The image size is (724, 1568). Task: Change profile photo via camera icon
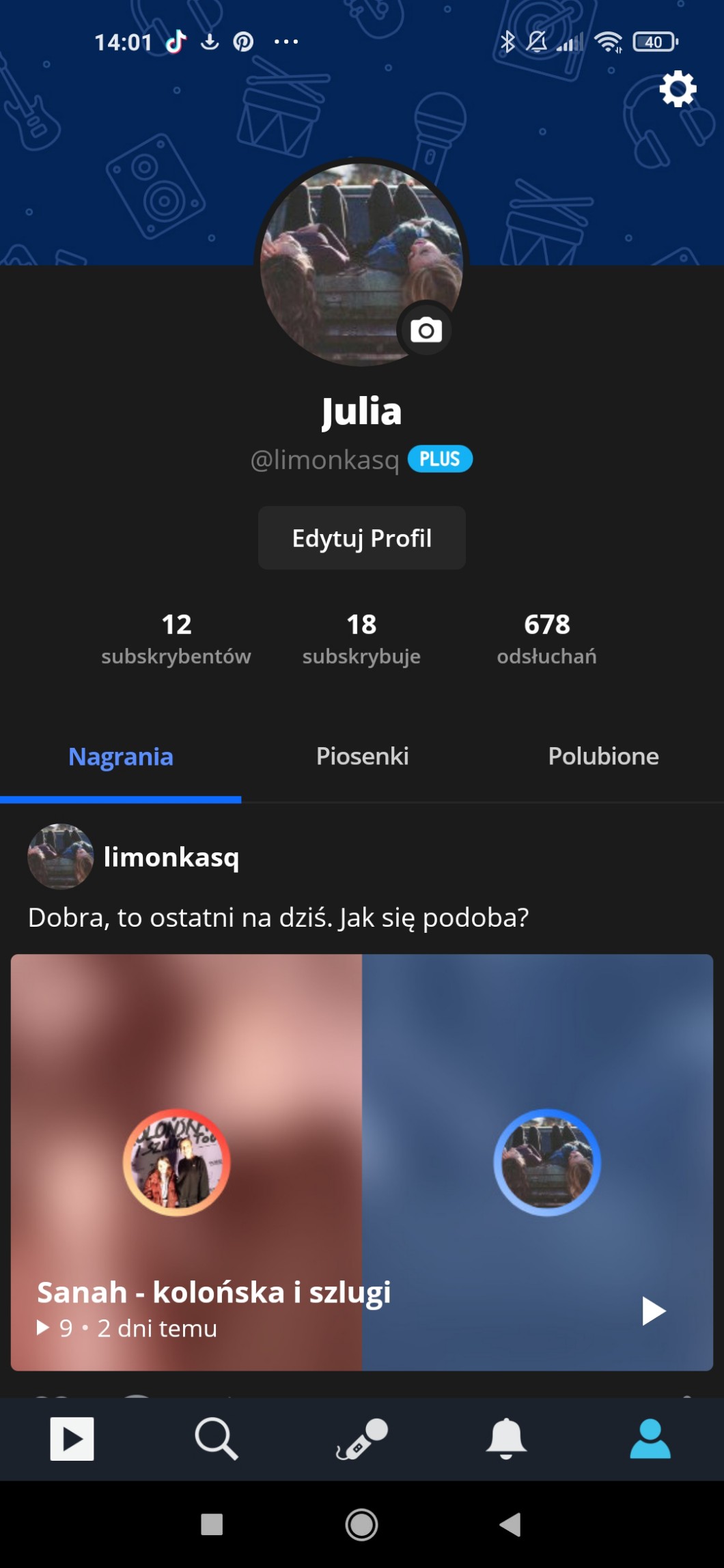coord(426,331)
